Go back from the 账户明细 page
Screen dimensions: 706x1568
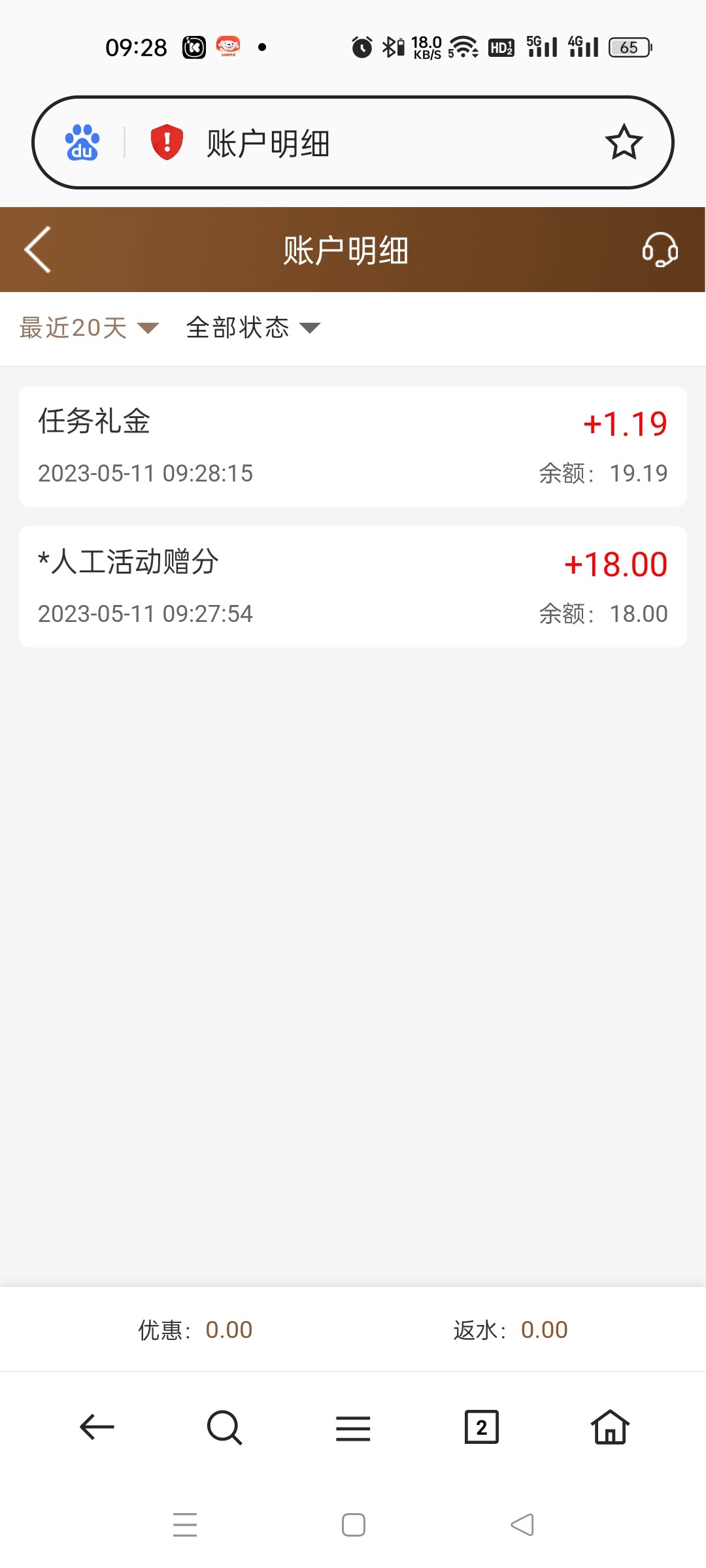(x=38, y=250)
